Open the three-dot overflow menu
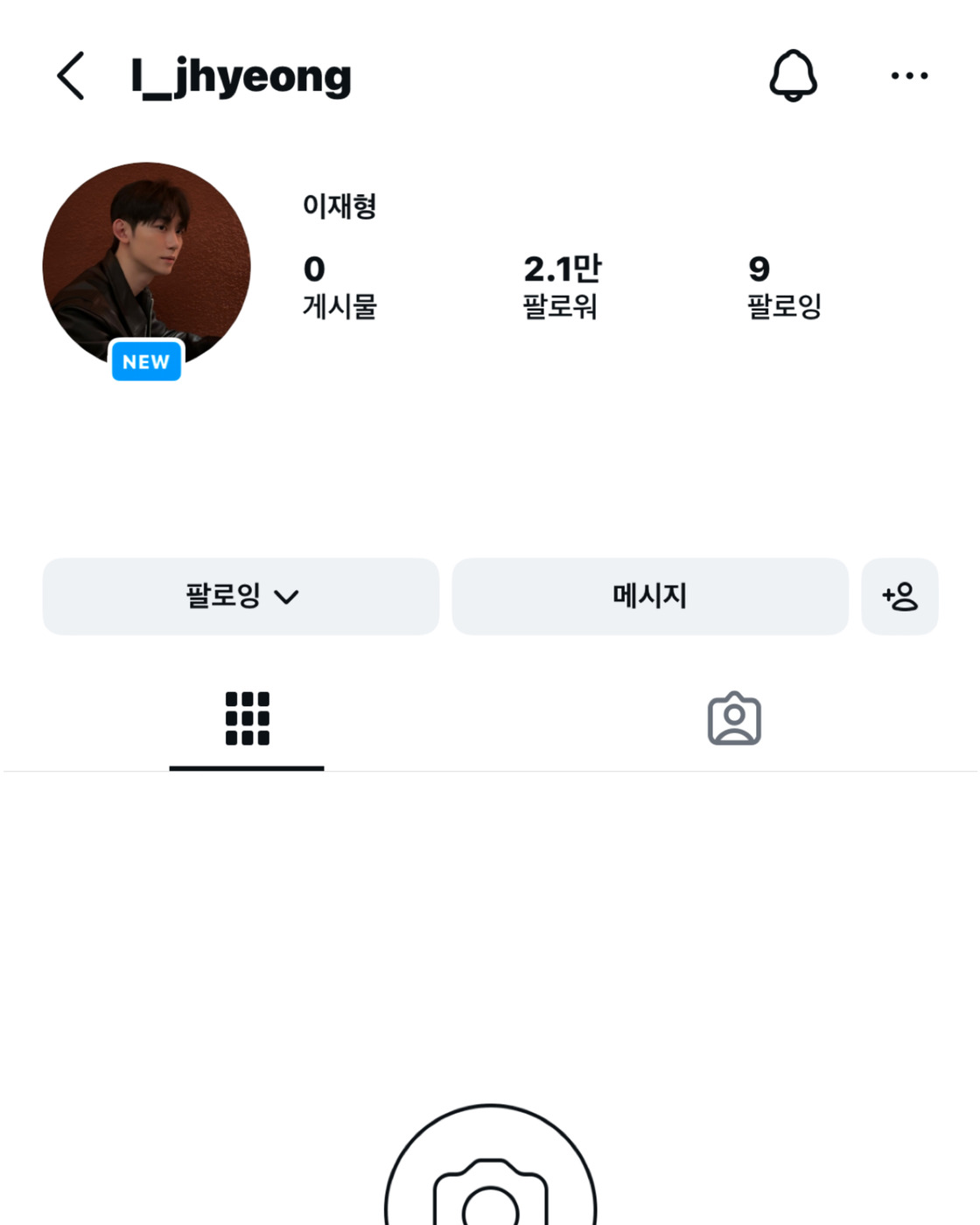The width and height of the screenshot is (980, 1225). tap(909, 76)
